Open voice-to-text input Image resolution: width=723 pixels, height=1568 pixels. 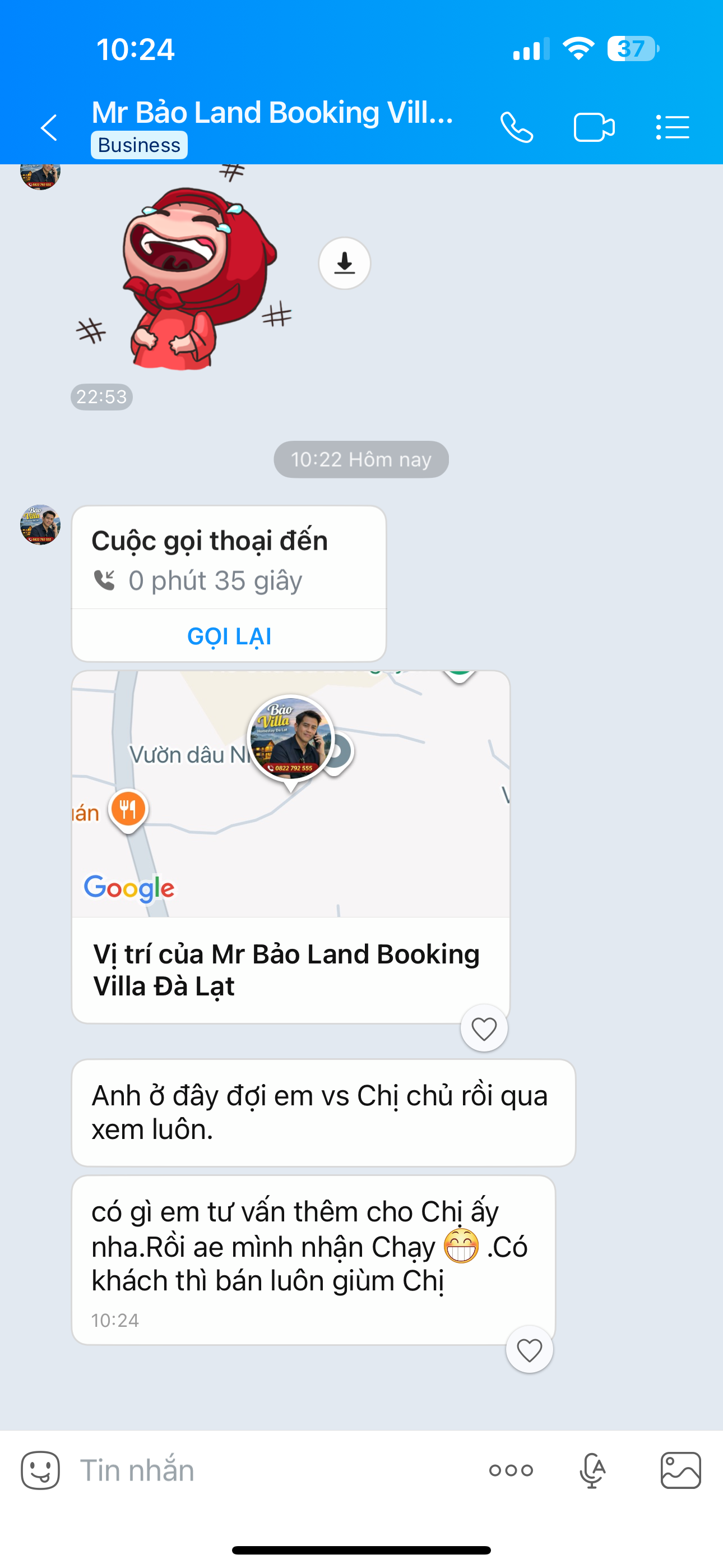(x=594, y=1470)
